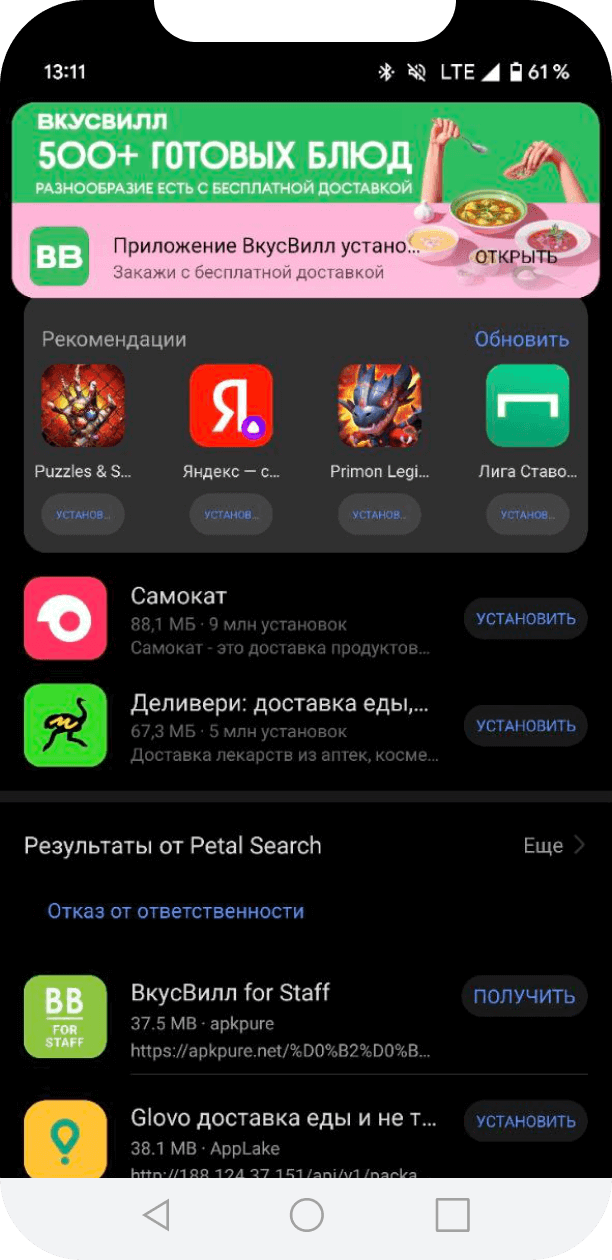The width and height of the screenshot is (612, 1260).
Task: Install Glovo доставка еды
Action: (525, 1121)
